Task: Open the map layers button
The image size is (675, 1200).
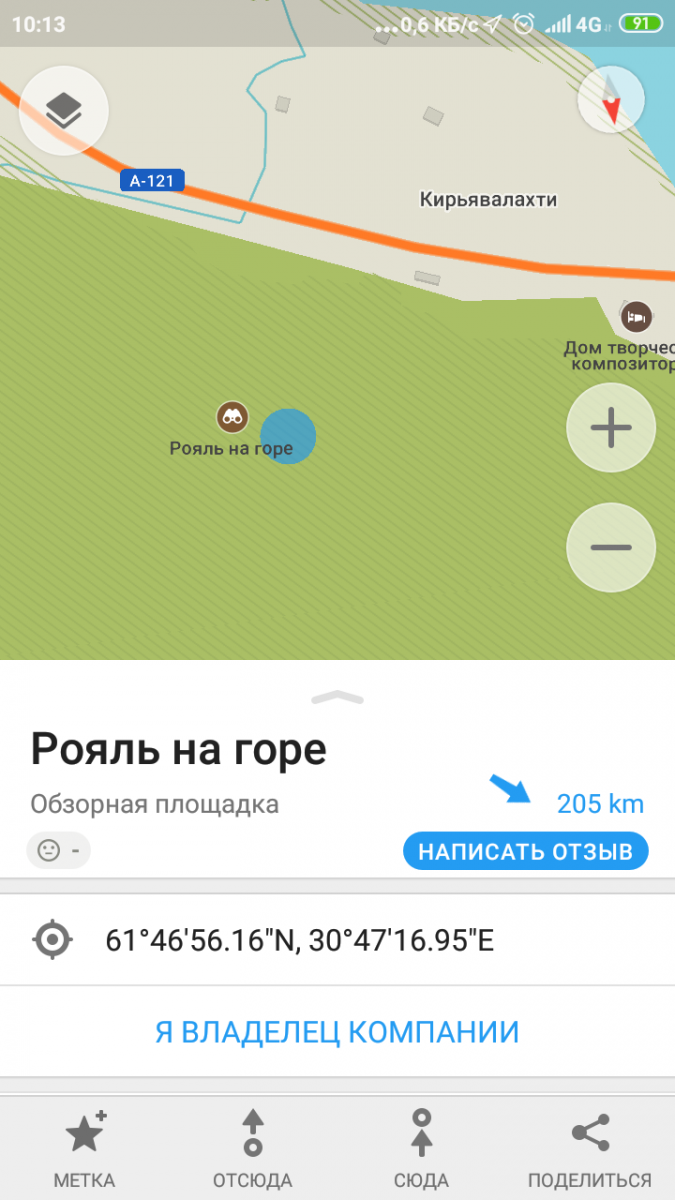Action: [x=63, y=111]
